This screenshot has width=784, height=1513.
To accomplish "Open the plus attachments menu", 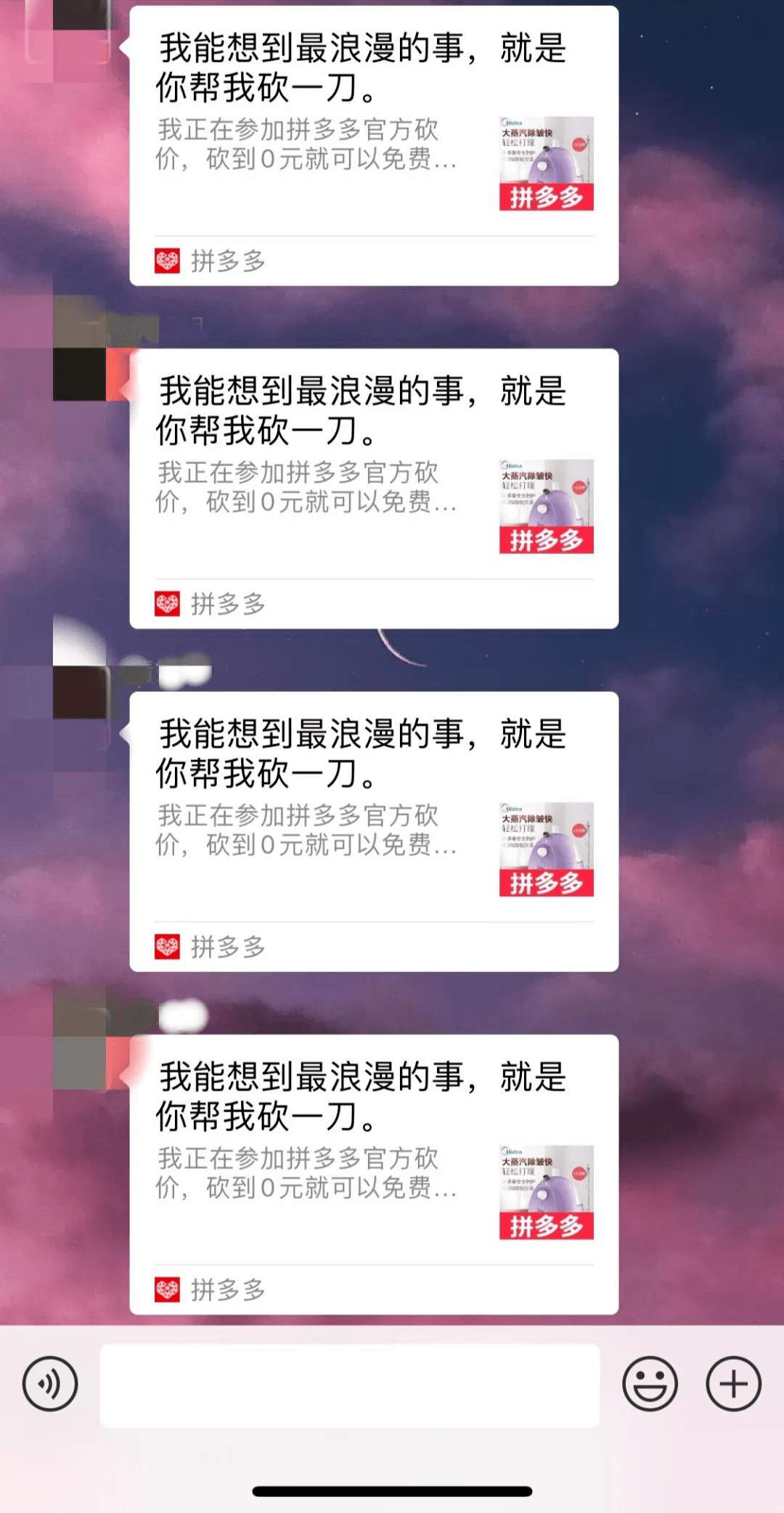I will (x=733, y=1384).
